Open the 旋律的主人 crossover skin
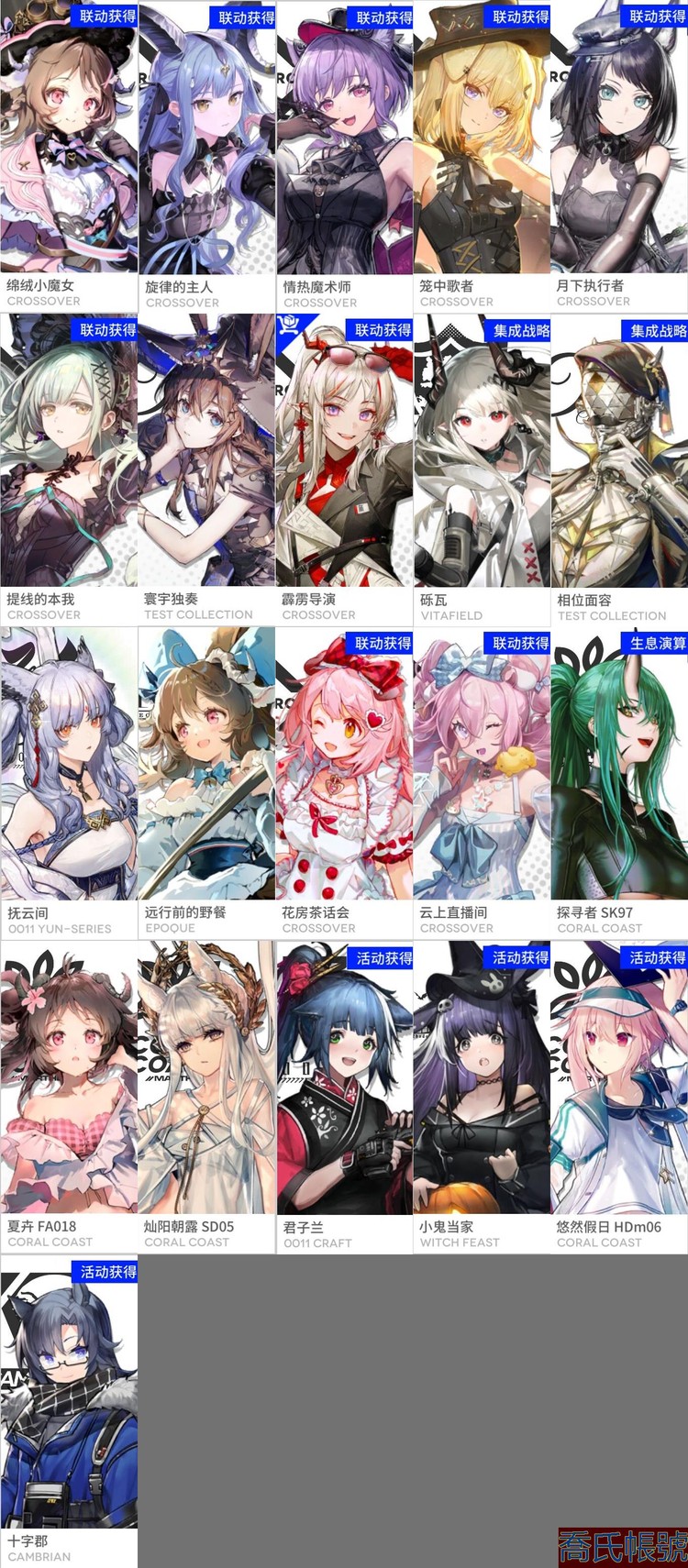Screen dimensions: 688x1568 (x=206, y=138)
